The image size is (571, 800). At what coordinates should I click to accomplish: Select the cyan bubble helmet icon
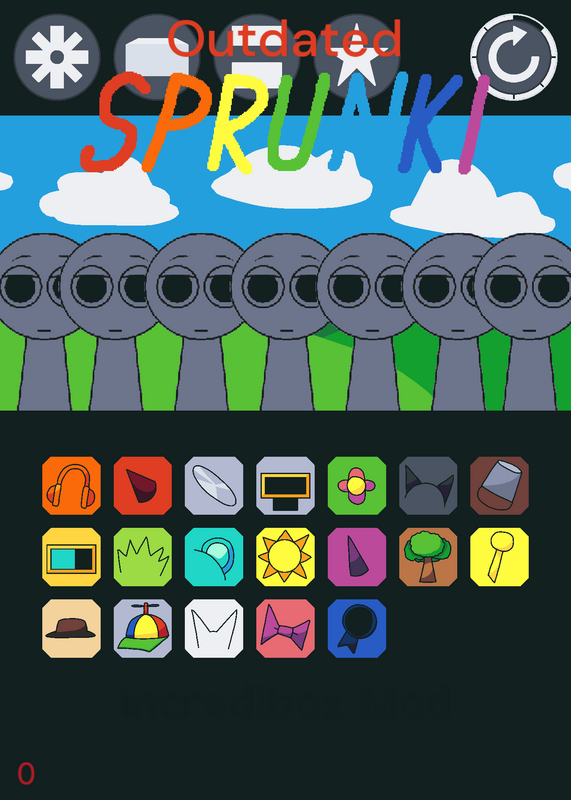tap(214, 557)
